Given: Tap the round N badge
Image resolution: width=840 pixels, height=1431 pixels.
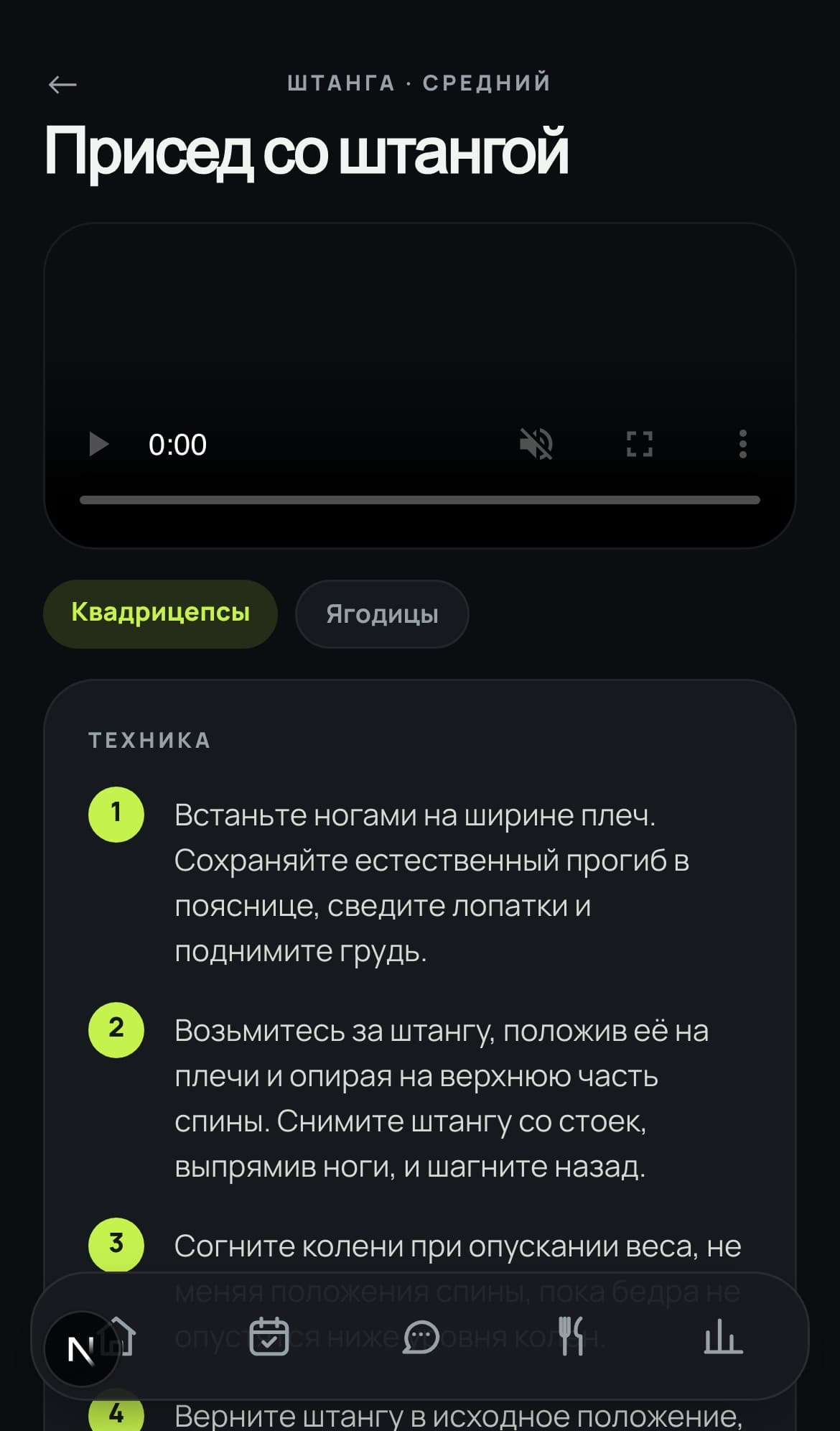Looking at the screenshot, I should pyautogui.click(x=81, y=1350).
